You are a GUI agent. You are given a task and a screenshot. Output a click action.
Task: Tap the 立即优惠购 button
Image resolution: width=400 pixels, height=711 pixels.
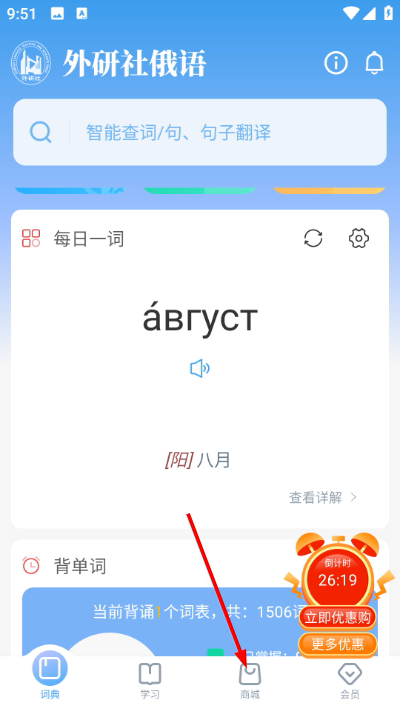337,618
